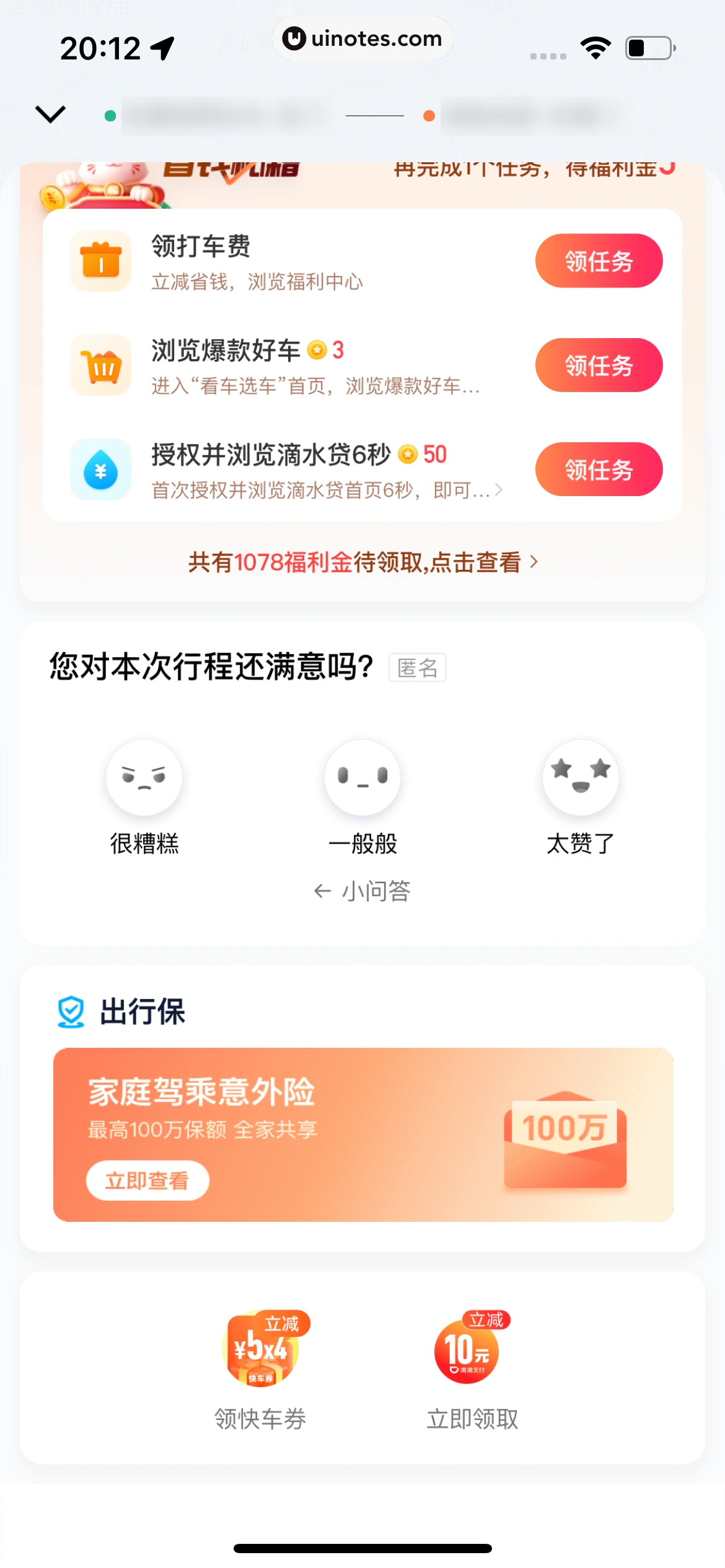Rate this trip as 一般般
The height and width of the screenshot is (1568, 725).
tap(362, 777)
